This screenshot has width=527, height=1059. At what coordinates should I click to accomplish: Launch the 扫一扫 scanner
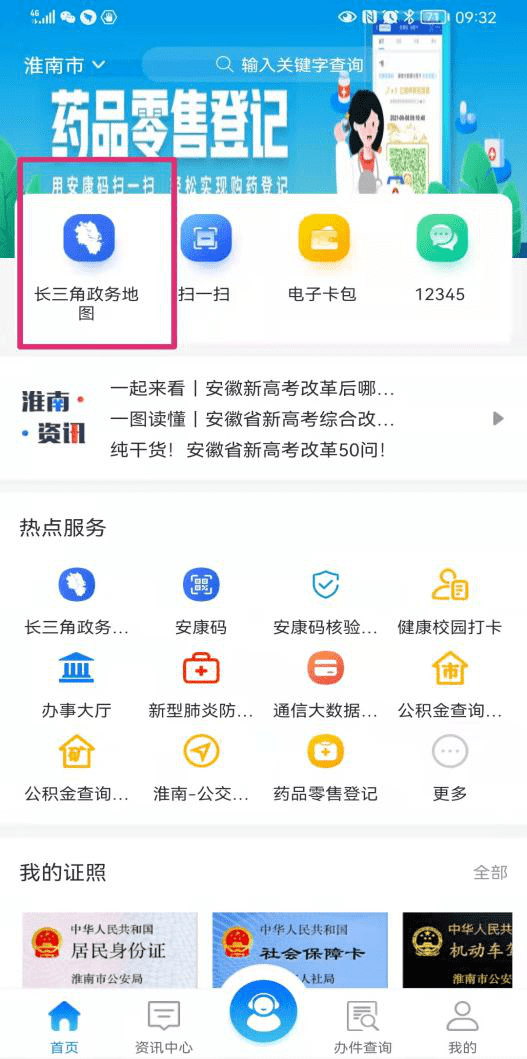[205, 259]
